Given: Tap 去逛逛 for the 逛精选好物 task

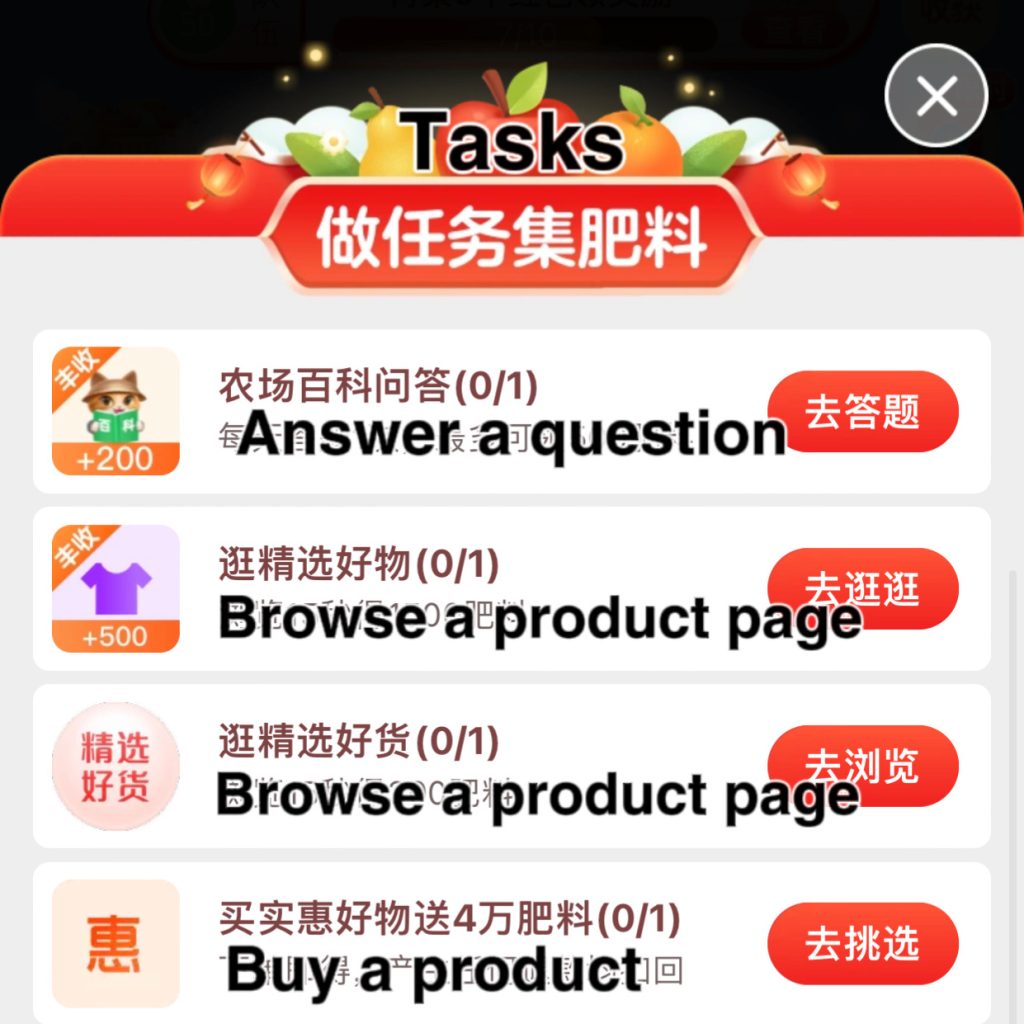Looking at the screenshot, I should click(x=863, y=589).
